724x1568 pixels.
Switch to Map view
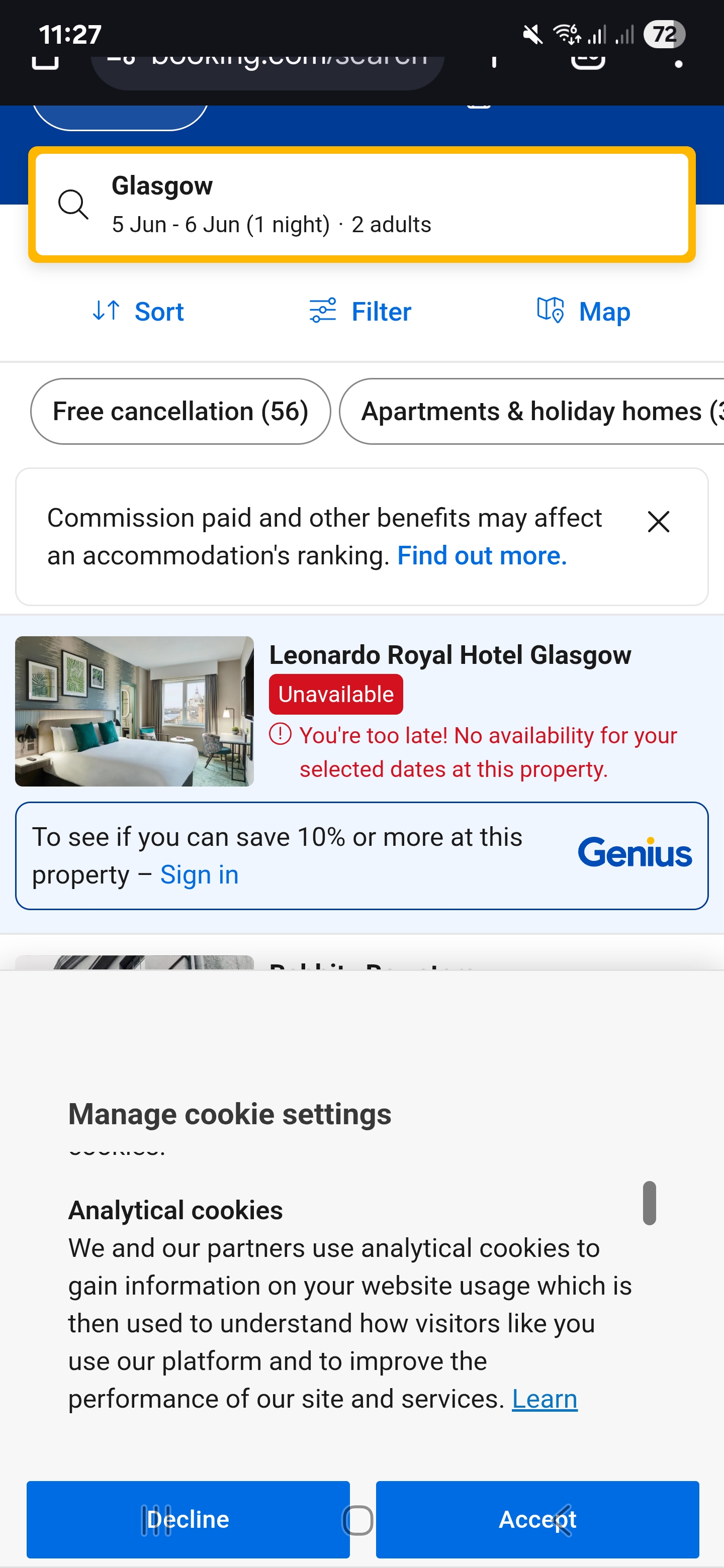coord(583,312)
